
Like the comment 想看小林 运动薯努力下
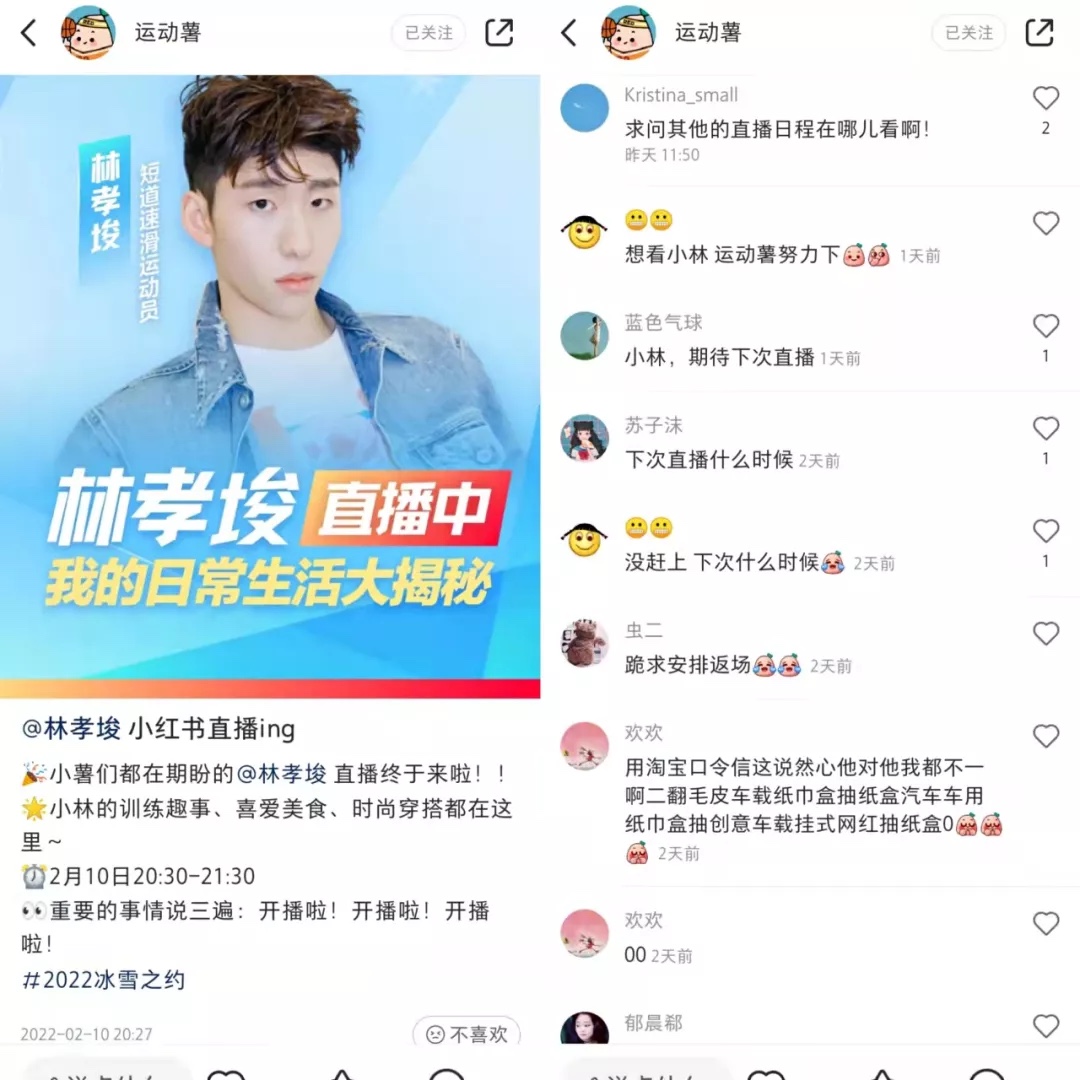click(1045, 223)
